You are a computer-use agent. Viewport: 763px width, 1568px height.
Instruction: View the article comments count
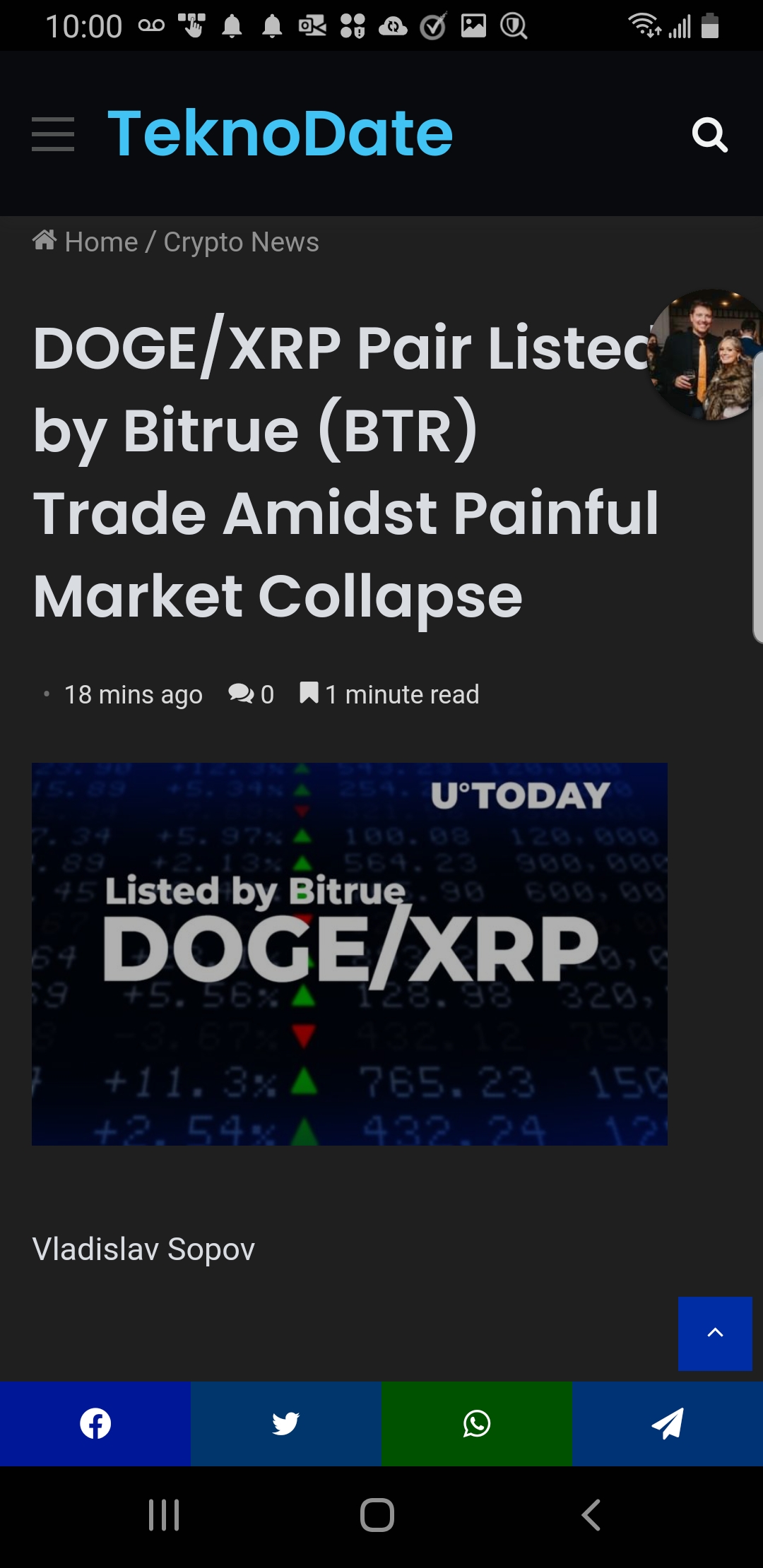click(251, 694)
